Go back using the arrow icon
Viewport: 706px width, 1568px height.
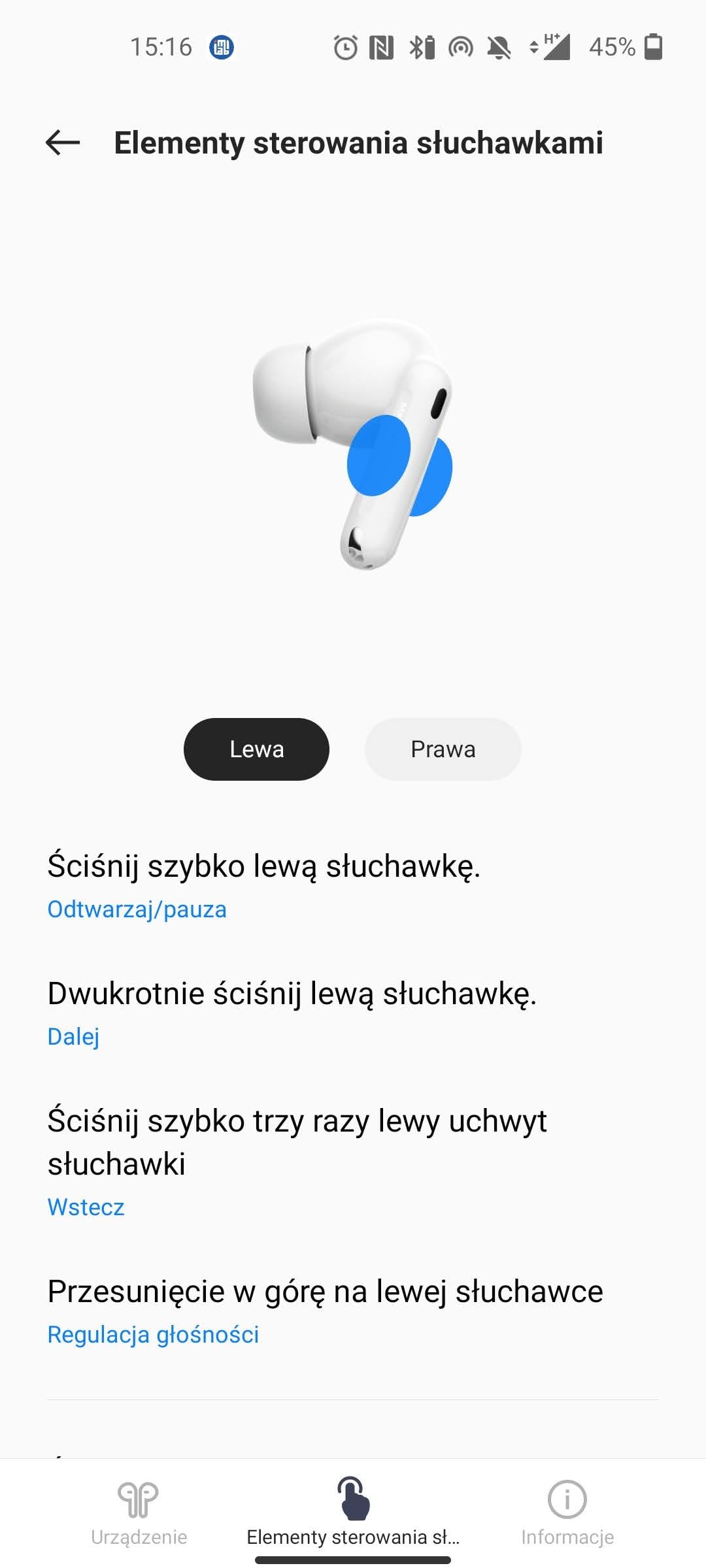click(63, 142)
